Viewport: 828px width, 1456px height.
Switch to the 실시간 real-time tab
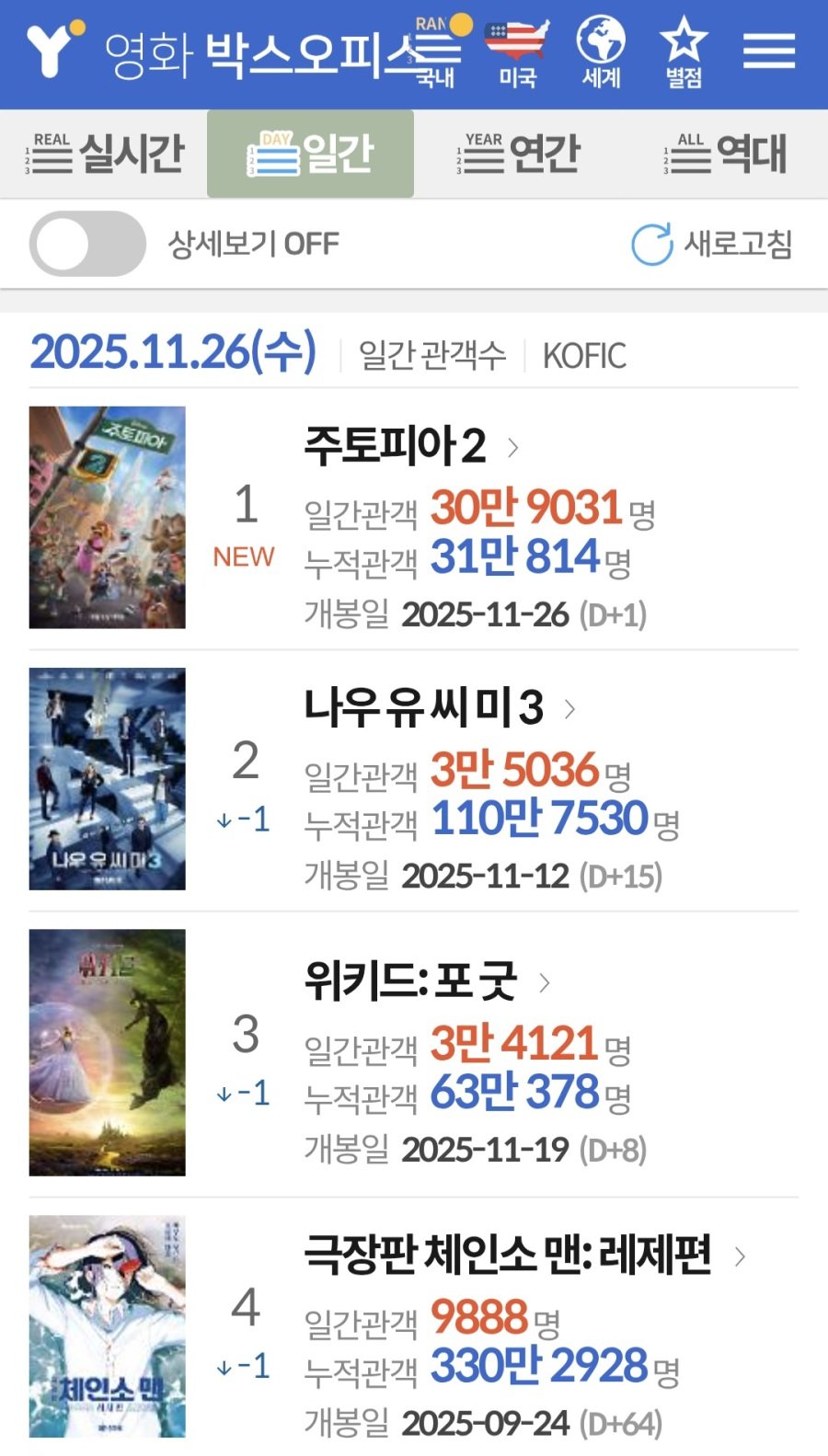pos(104,154)
